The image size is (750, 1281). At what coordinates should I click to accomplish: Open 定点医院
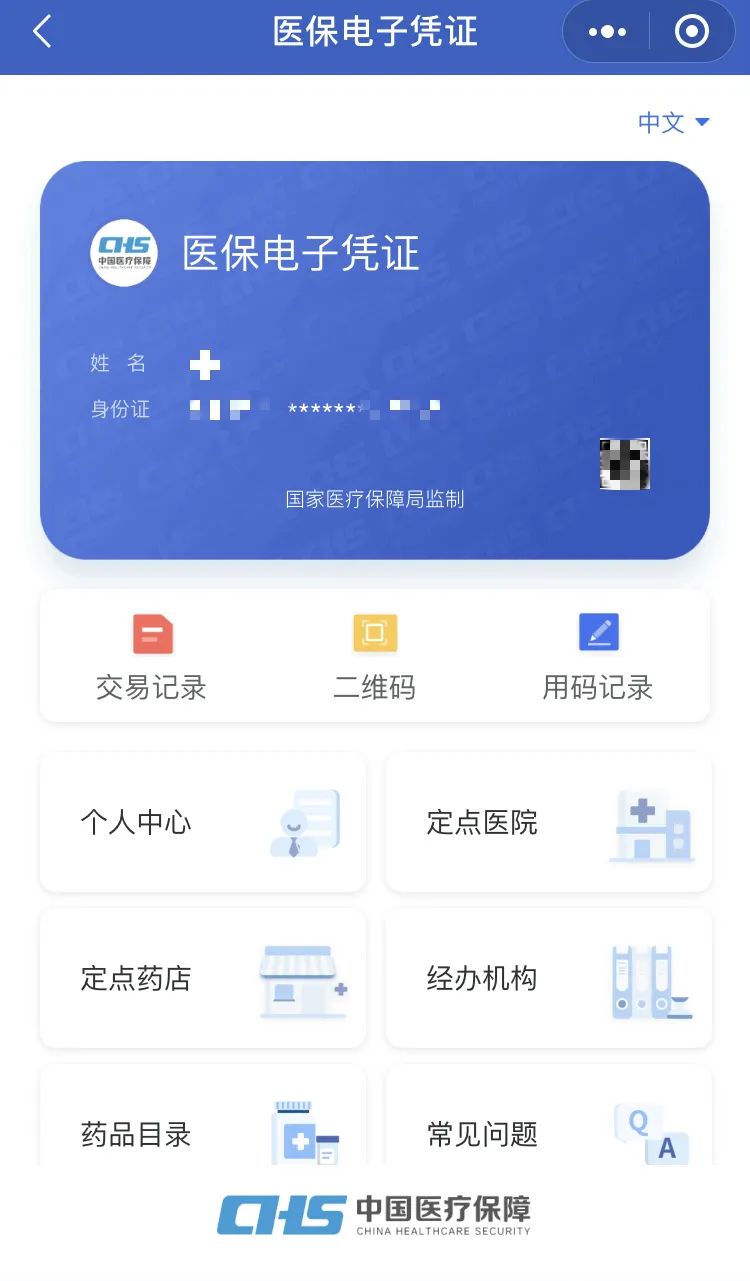[548, 822]
